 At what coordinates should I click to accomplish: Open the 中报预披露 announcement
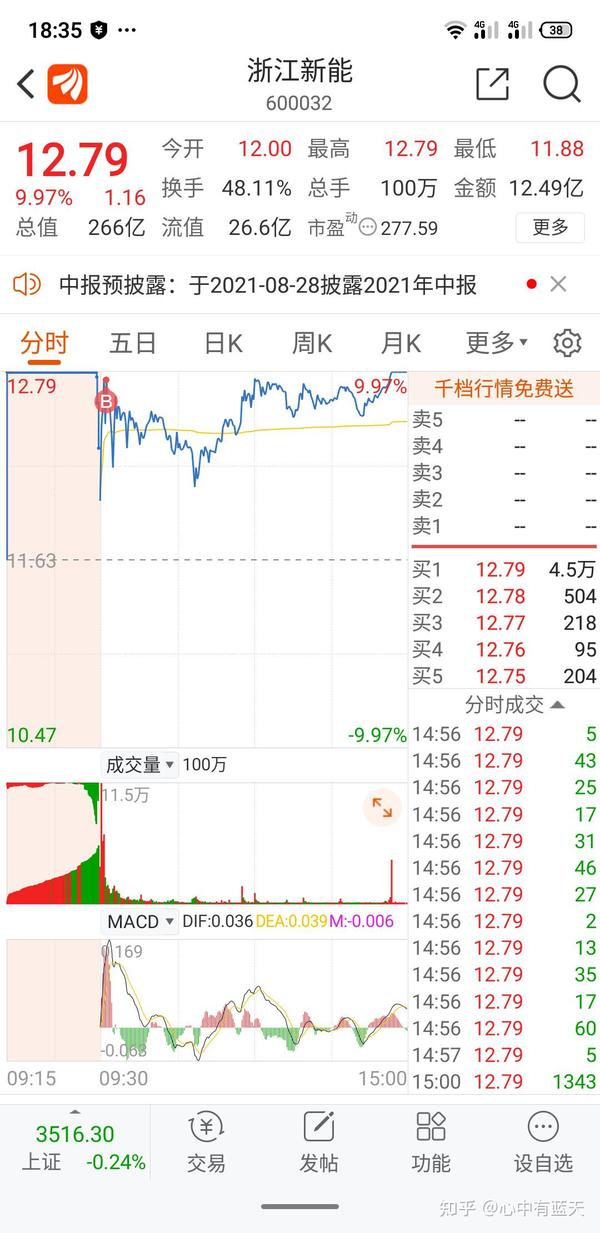[268, 285]
